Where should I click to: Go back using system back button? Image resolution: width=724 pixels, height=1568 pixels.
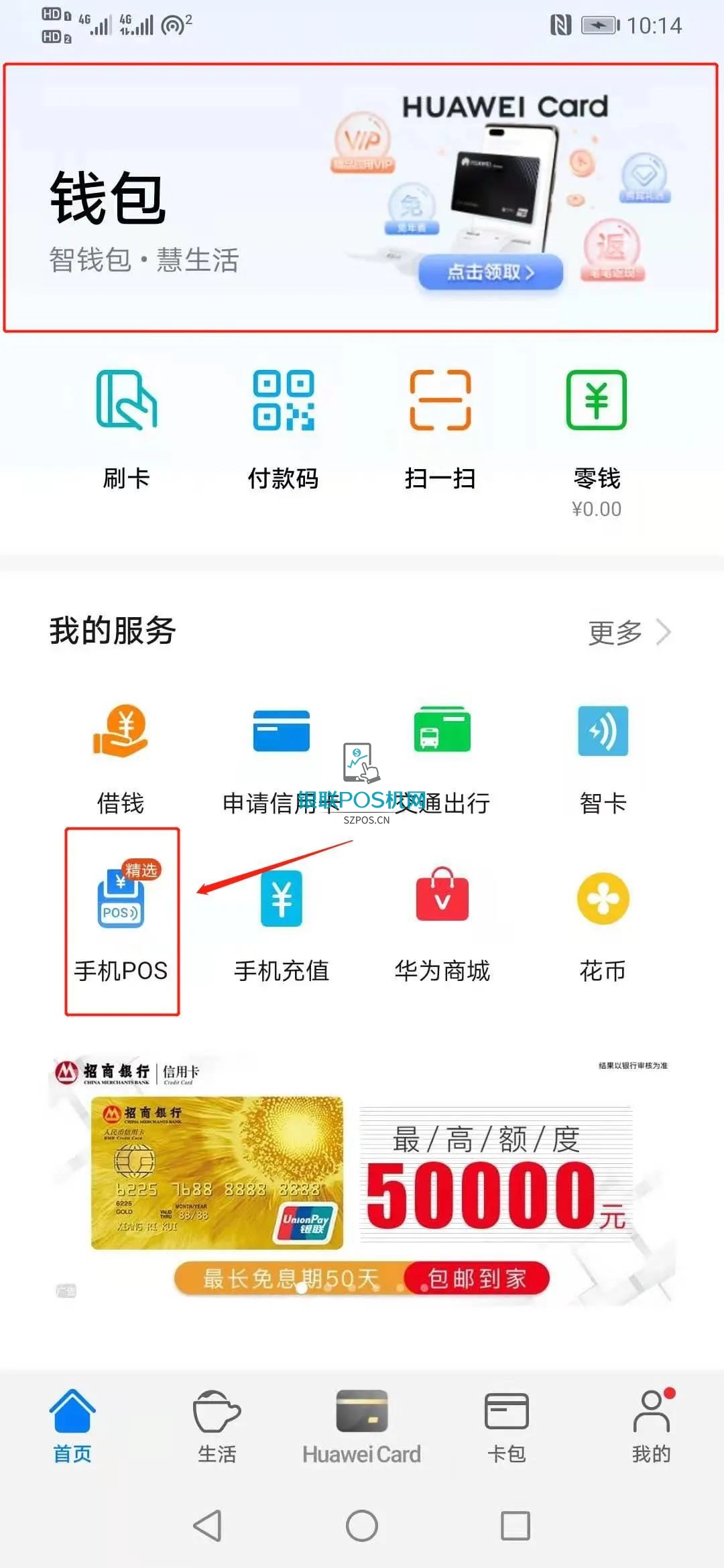[x=207, y=1526]
